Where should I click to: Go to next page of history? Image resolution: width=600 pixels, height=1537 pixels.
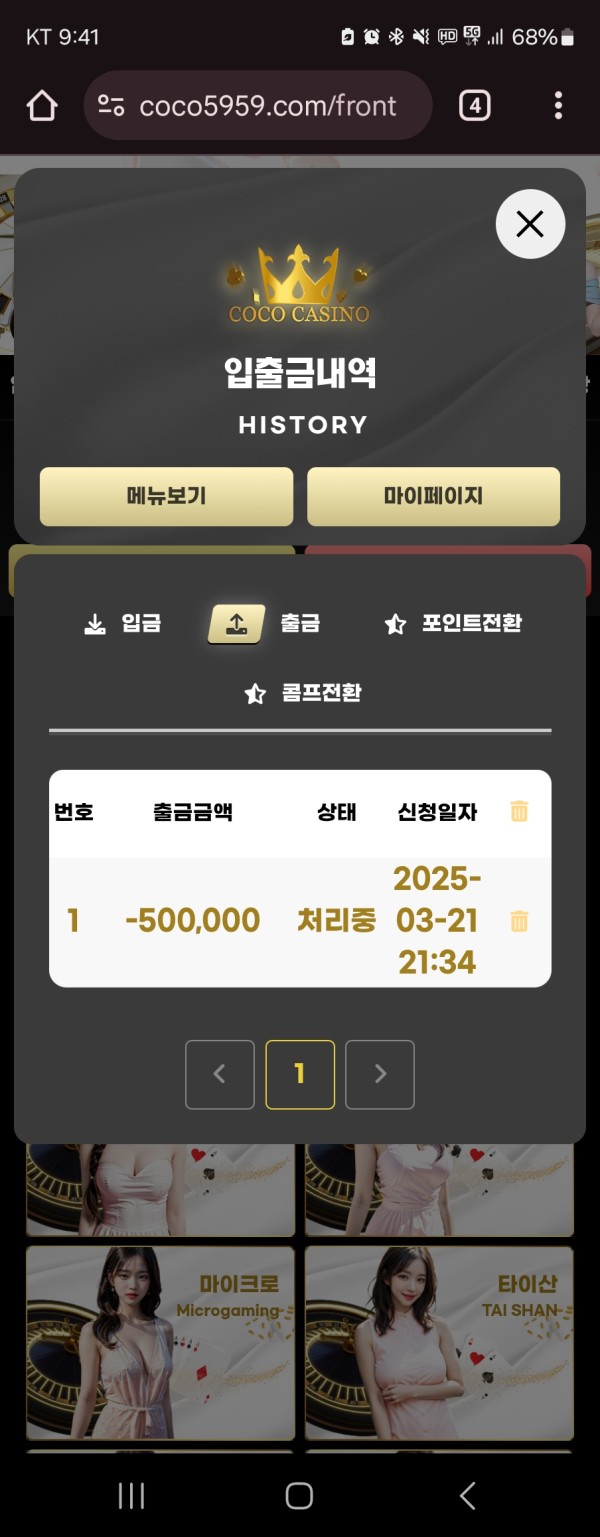coord(380,1074)
